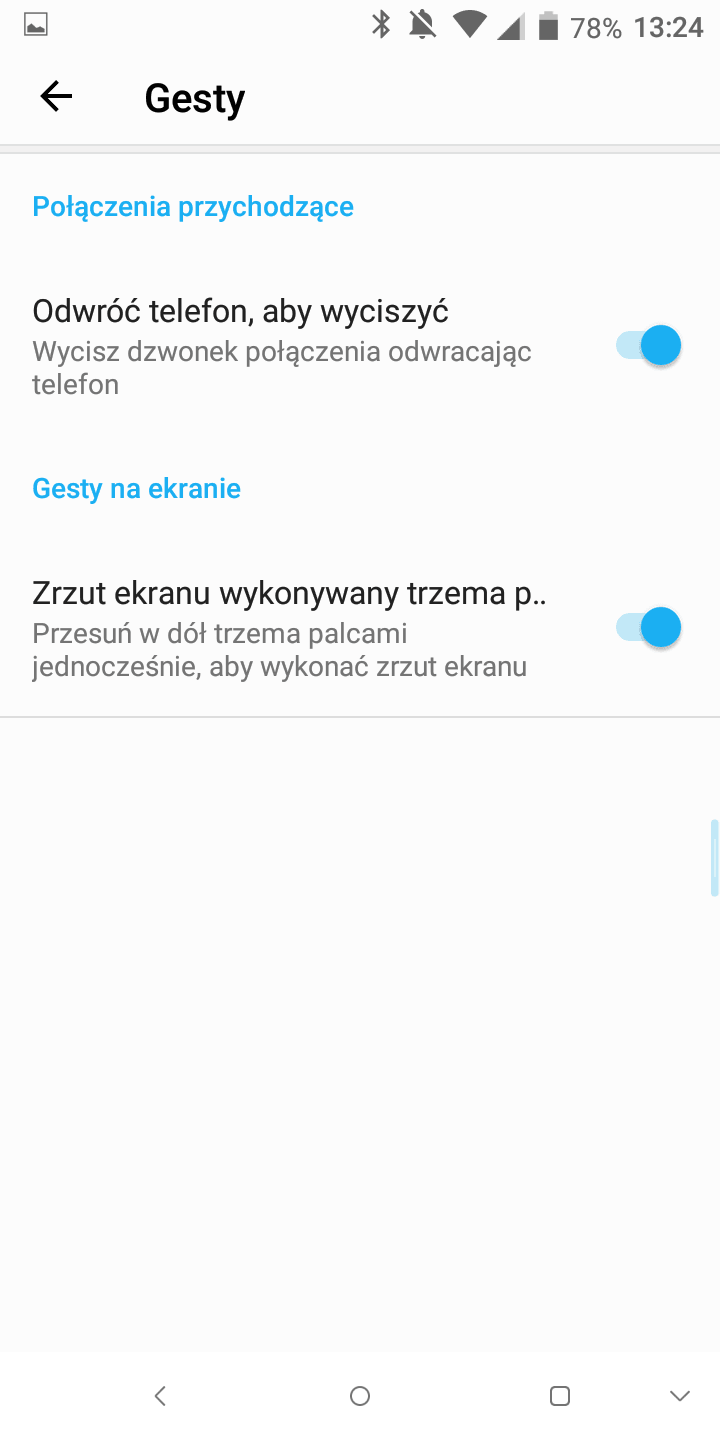Hide the navigation bar with down chevron

[x=680, y=1396]
